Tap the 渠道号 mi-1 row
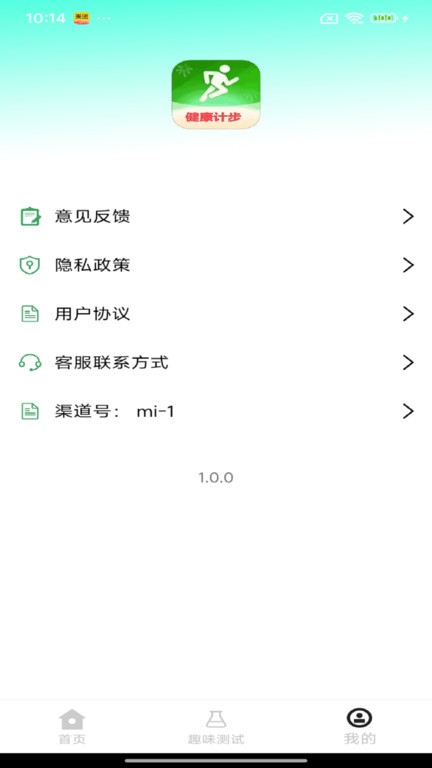This screenshot has height=768, width=432. click(x=216, y=411)
